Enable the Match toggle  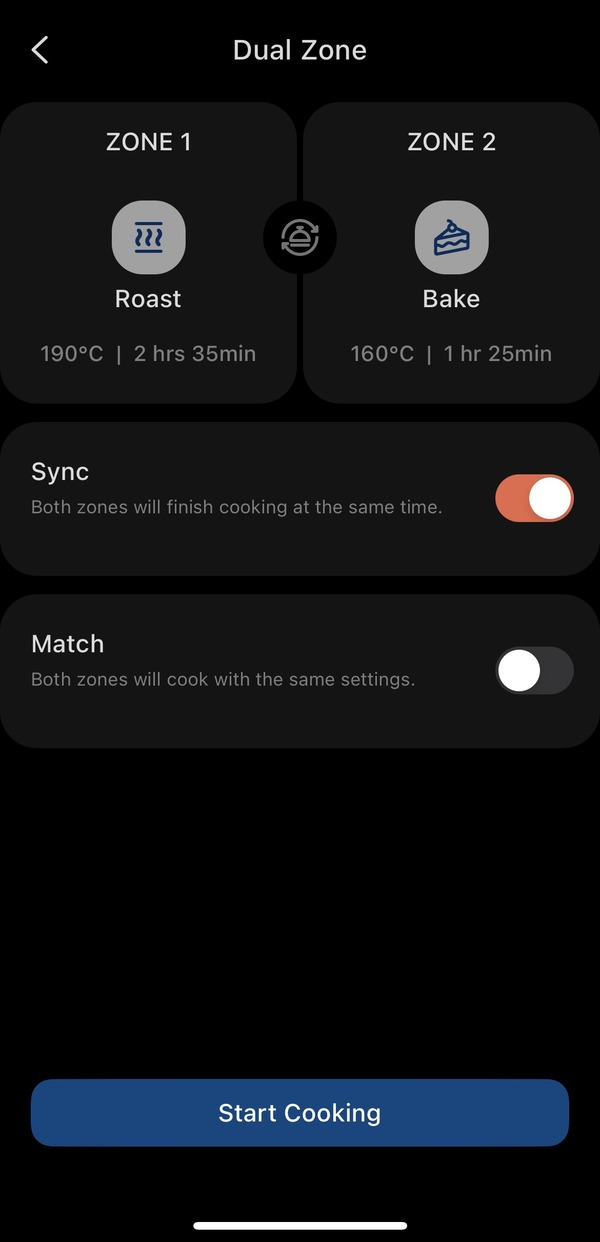tap(534, 670)
